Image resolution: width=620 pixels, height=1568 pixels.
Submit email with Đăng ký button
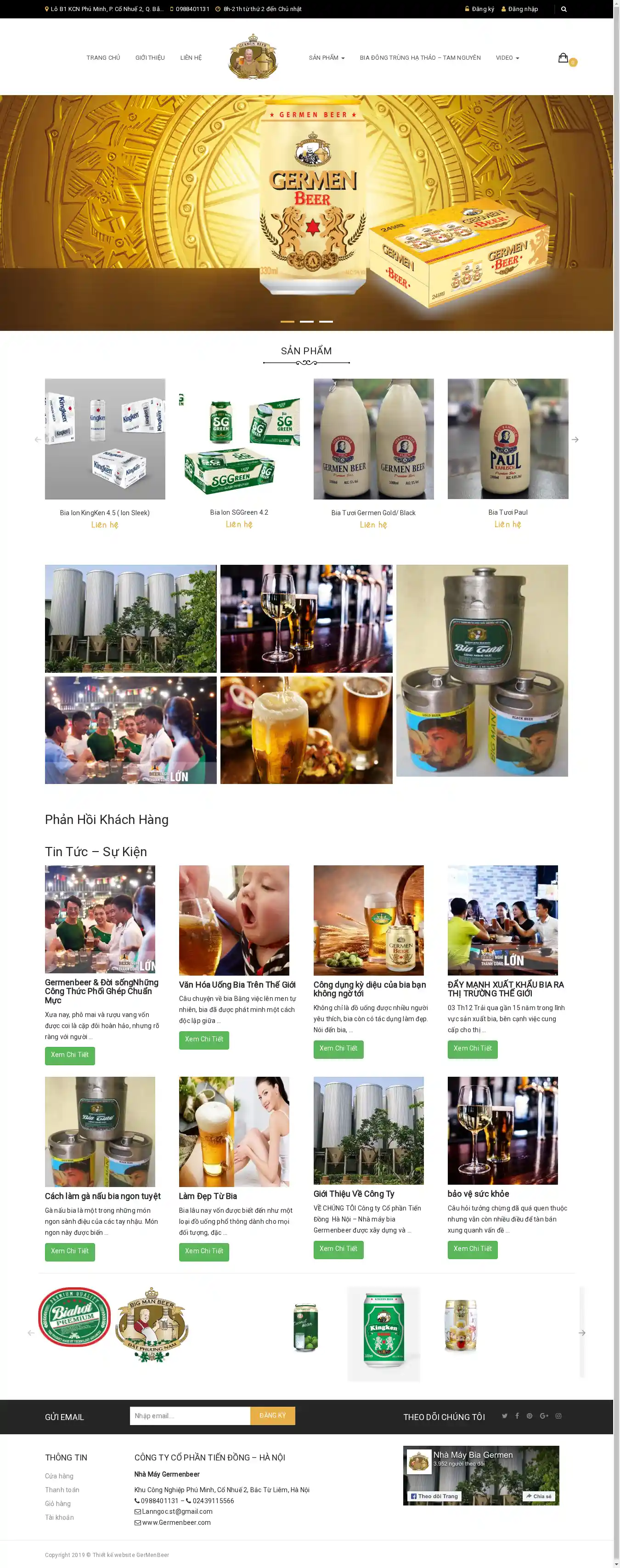(x=273, y=1416)
